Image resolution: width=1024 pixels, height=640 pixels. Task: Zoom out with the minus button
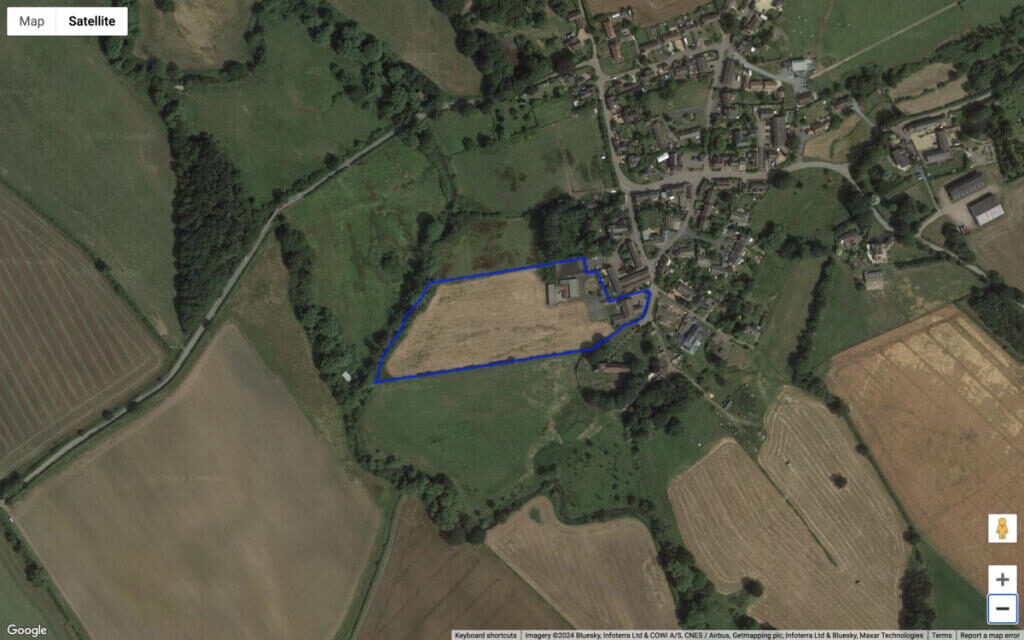tap(1002, 608)
